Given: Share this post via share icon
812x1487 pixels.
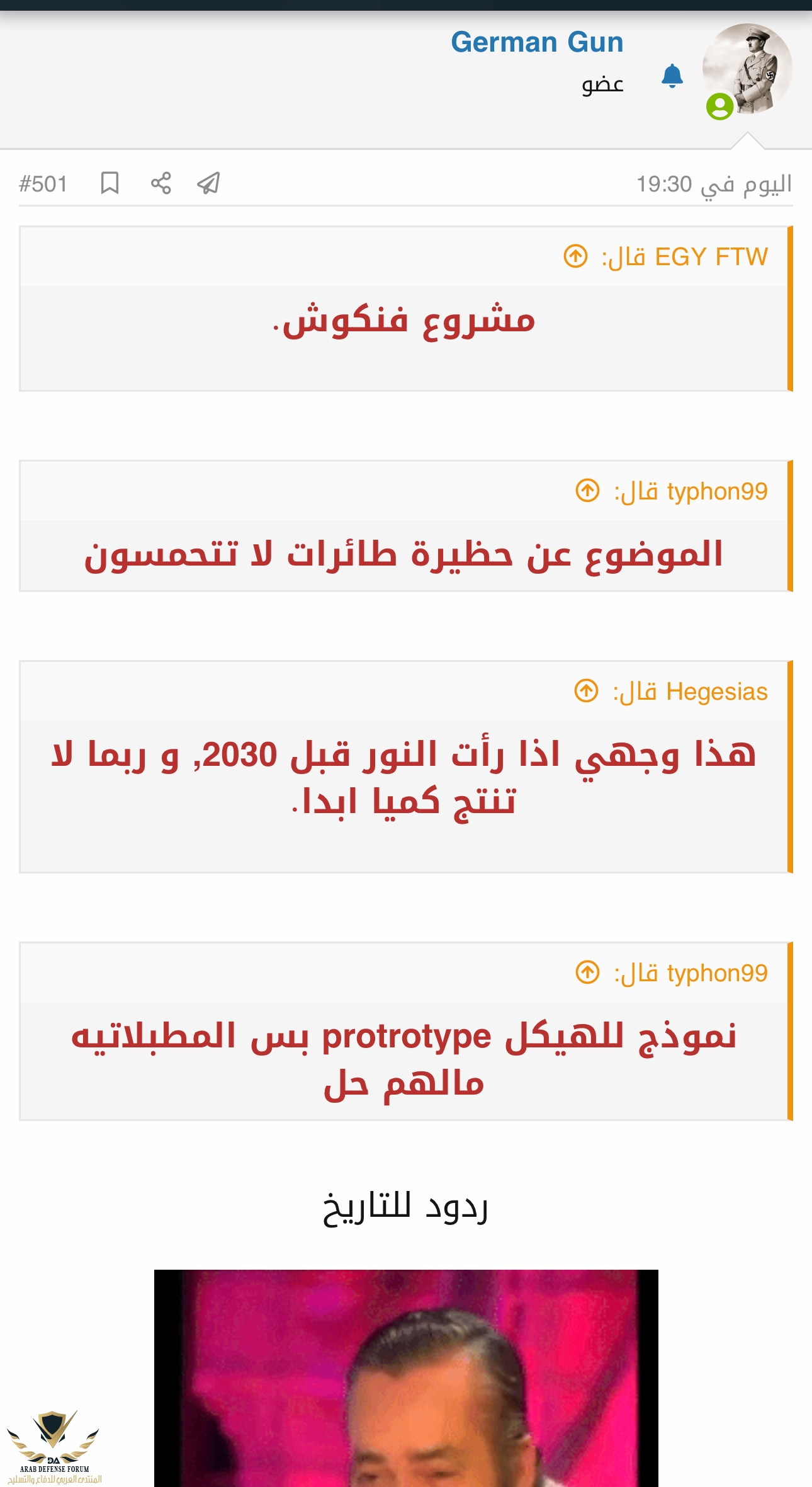Looking at the screenshot, I should point(161,183).
